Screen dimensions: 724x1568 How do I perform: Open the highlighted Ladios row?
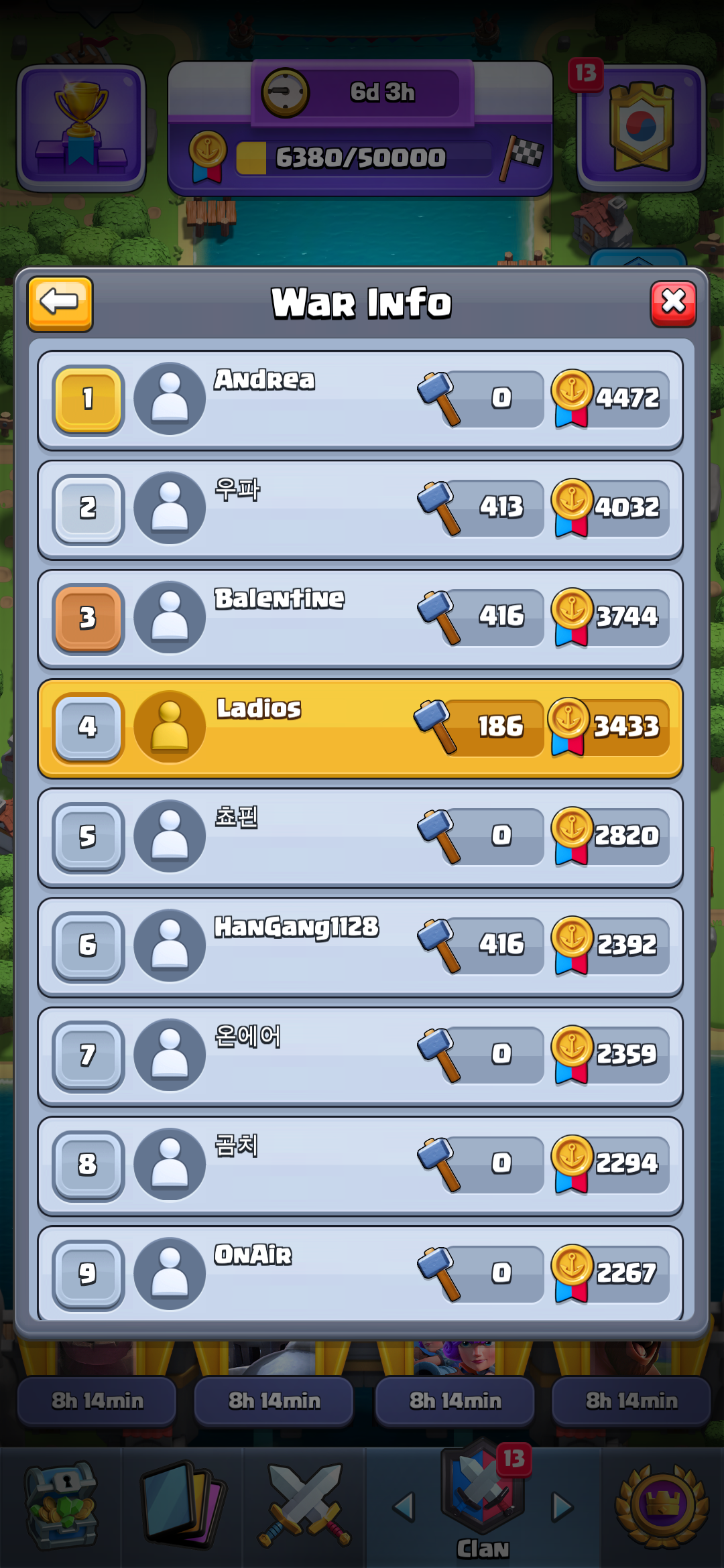360,728
